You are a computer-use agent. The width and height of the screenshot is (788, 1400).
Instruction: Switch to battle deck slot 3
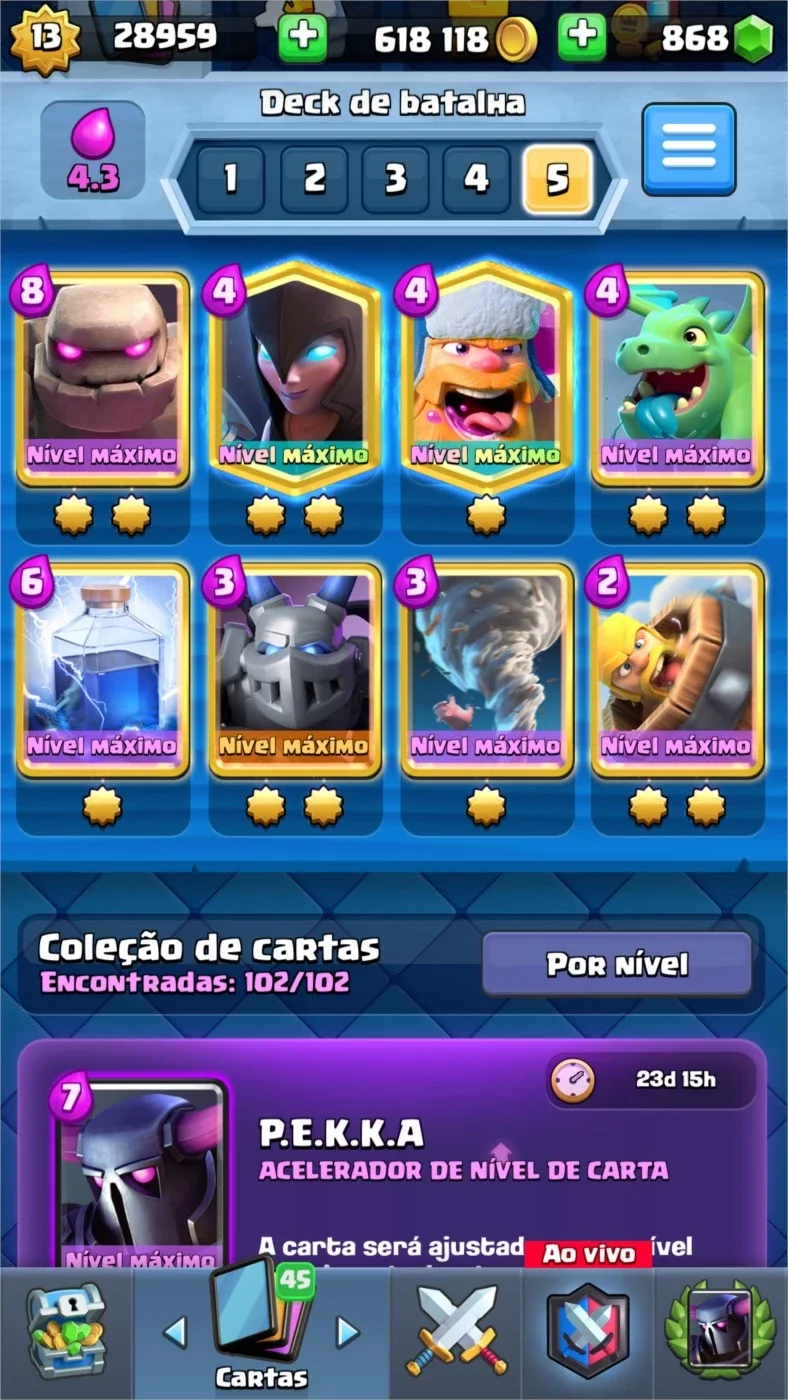point(396,180)
